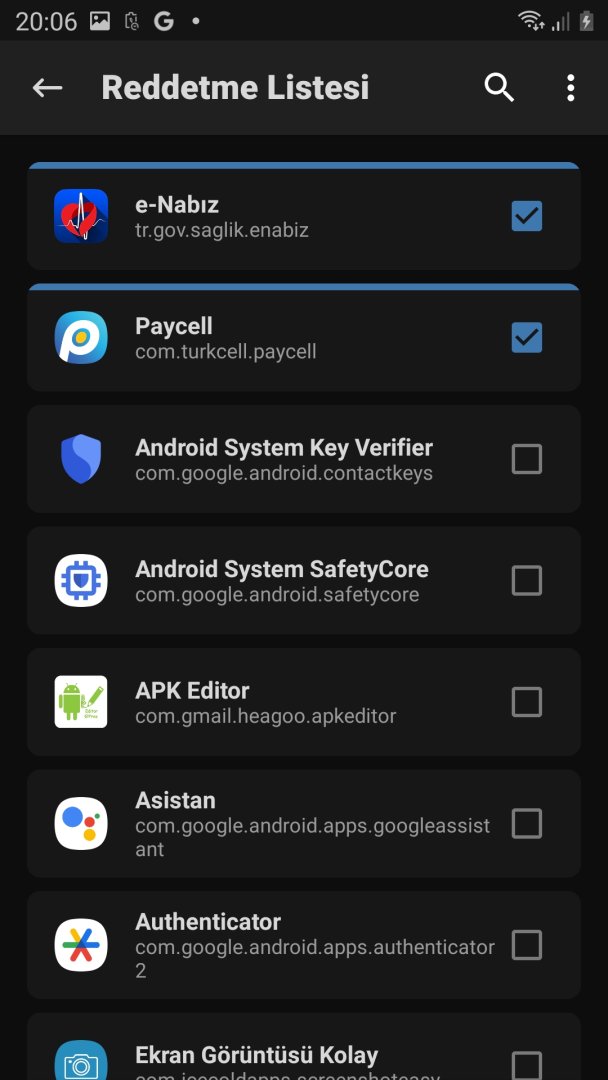The image size is (608, 1080).
Task: Check the Ekran Görüntüsü Kolay box
Action: point(526,1064)
